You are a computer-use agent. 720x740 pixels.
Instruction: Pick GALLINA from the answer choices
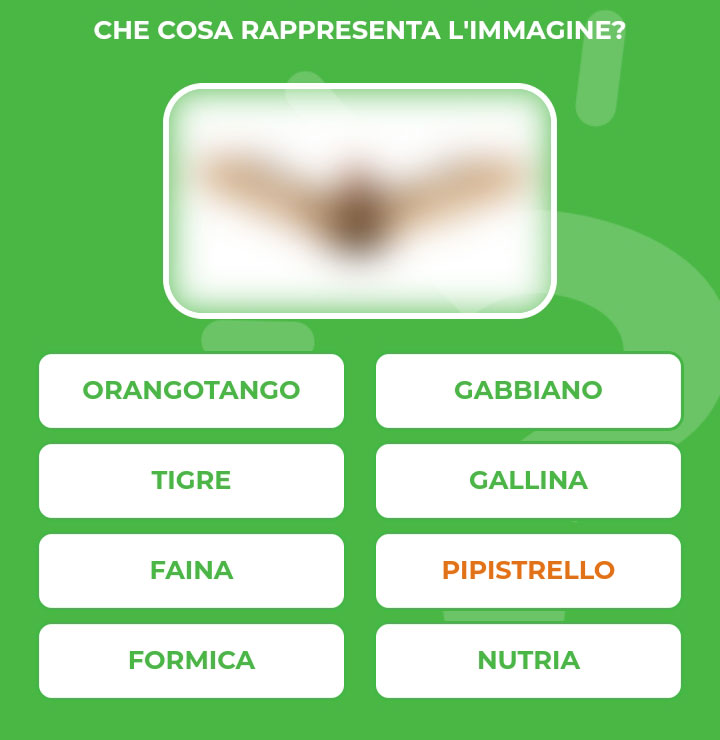pyautogui.click(x=528, y=481)
